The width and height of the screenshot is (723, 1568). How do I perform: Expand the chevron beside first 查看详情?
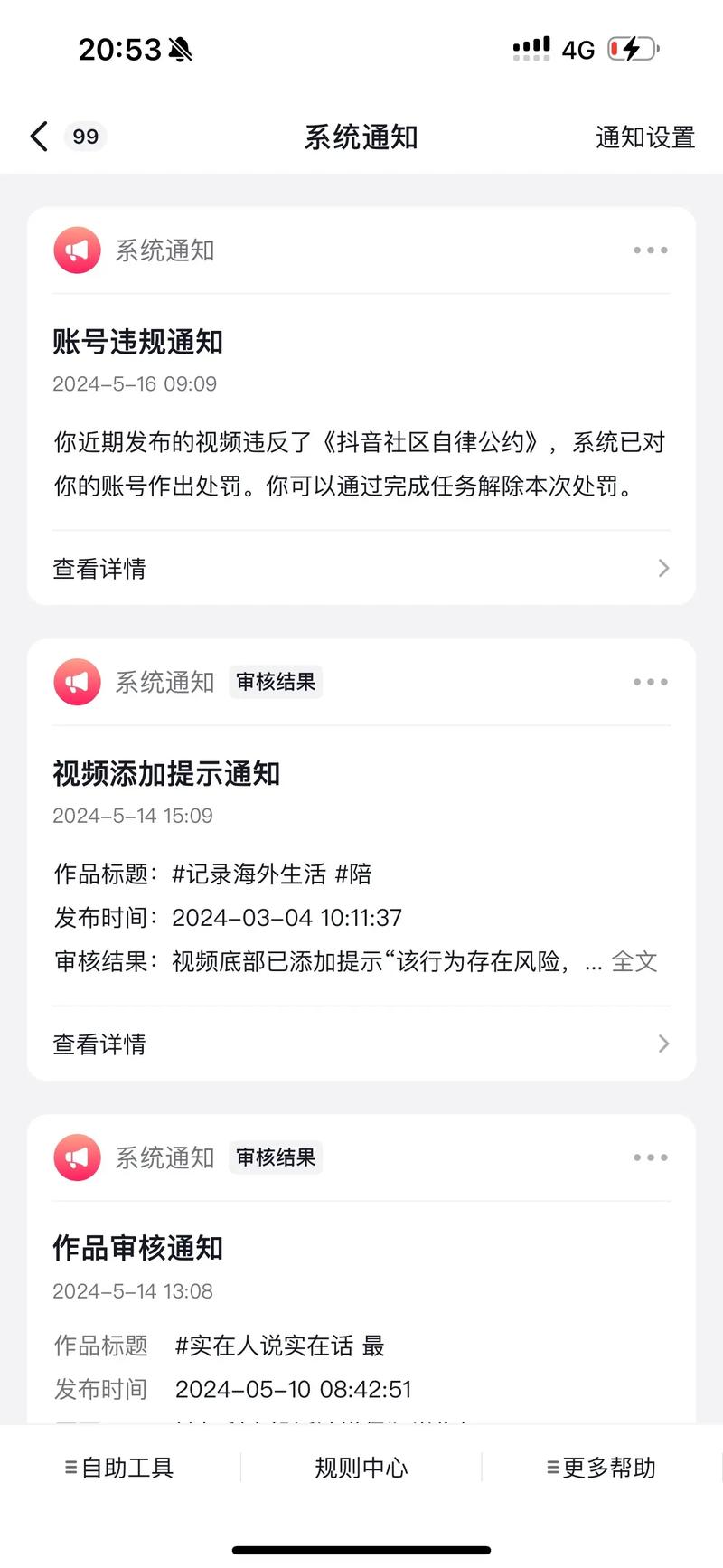point(664,568)
